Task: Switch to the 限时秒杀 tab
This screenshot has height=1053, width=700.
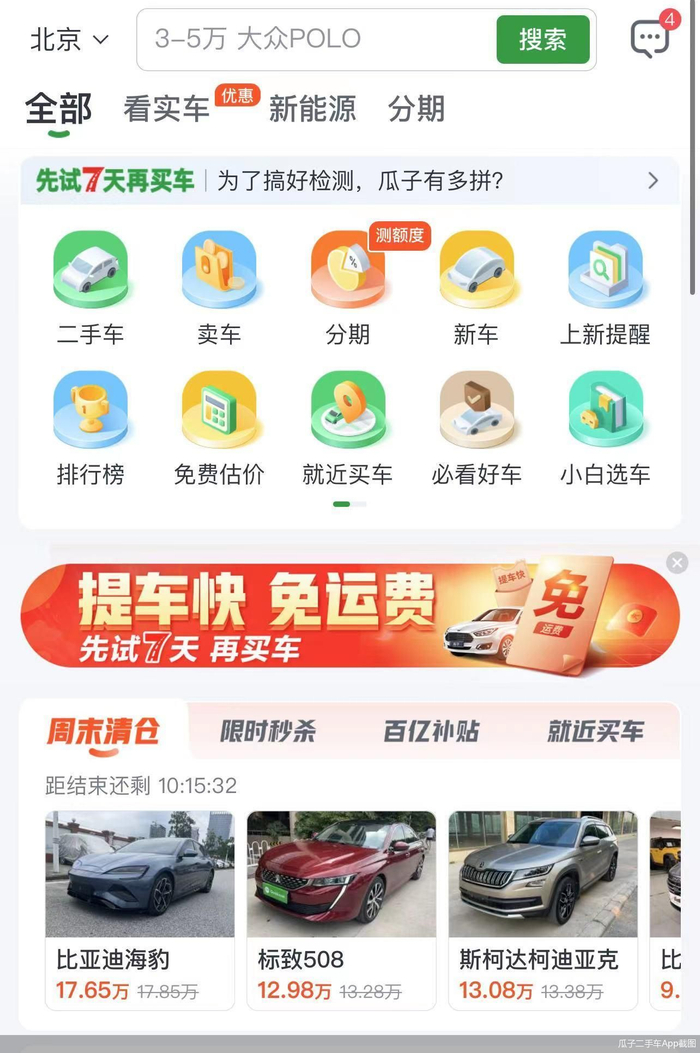Action: point(268,731)
